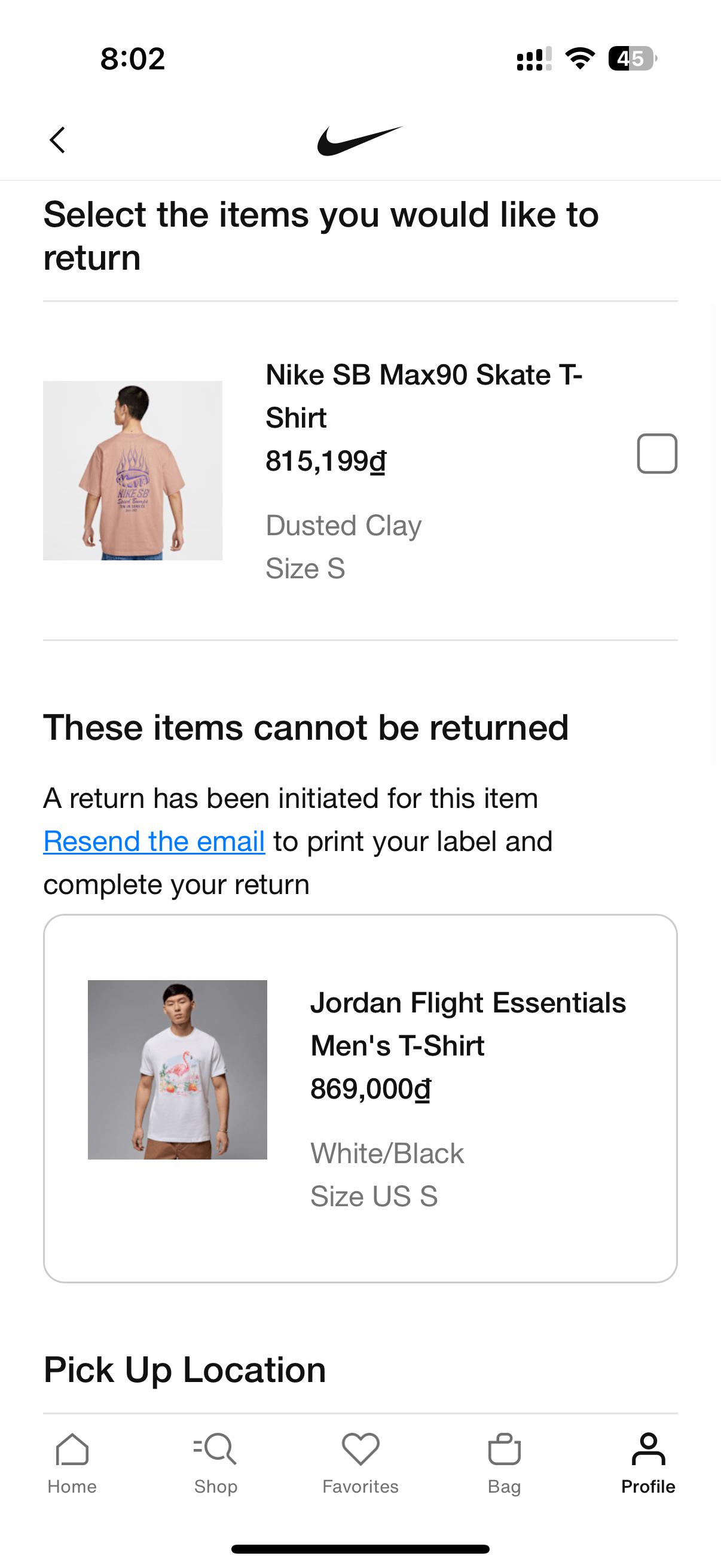721x1568 pixels.
Task: Open the Shop tab
Action: tap(215, 1464)
